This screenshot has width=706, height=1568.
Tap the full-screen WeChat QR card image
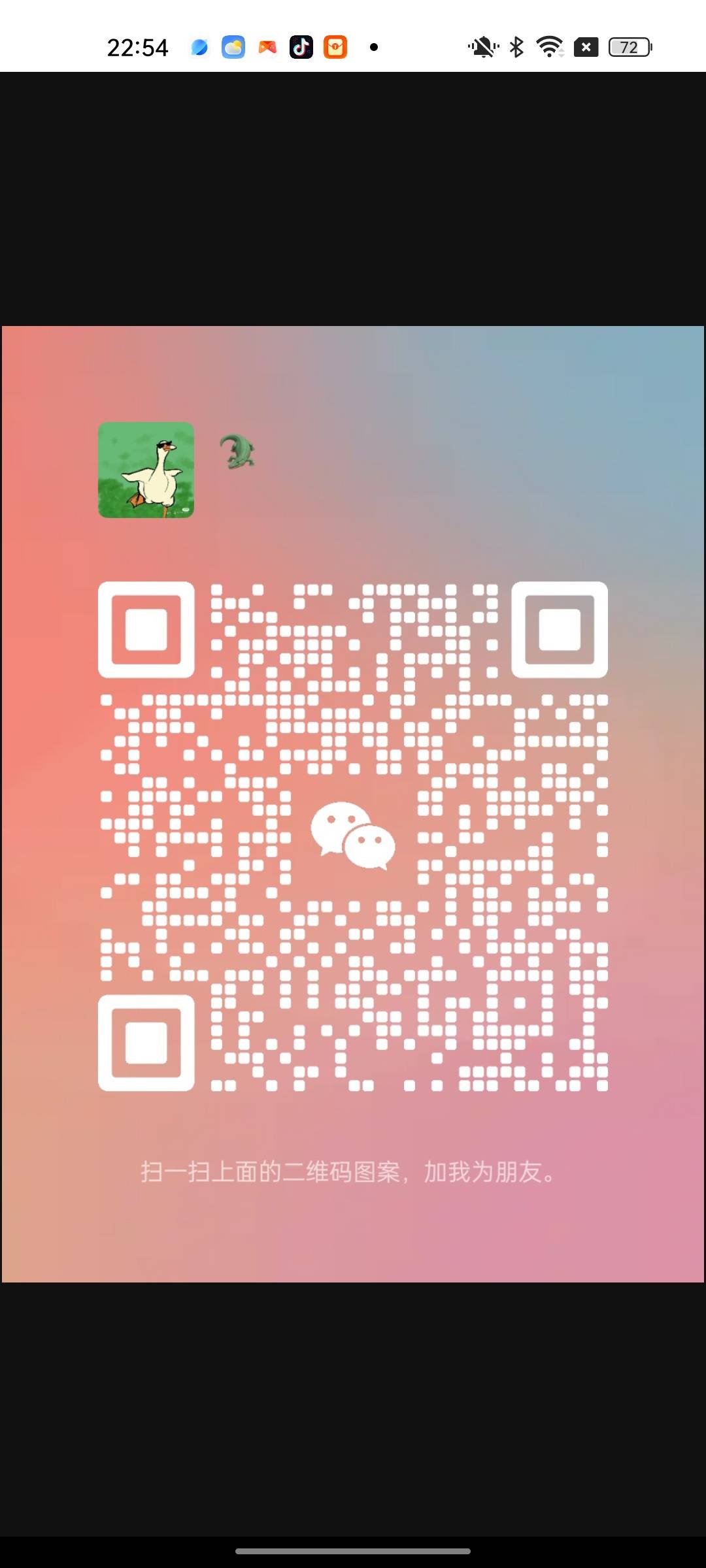pyautogui.click(x=353, y=804)
